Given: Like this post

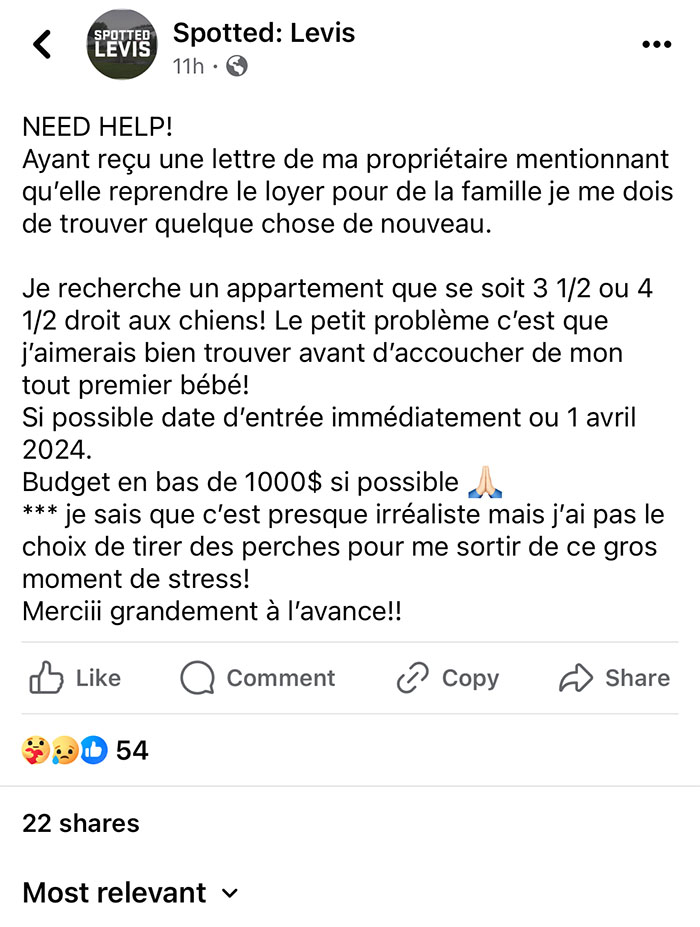Looking at the screenshot, I should pyautogui.click(x=75, y=678).
